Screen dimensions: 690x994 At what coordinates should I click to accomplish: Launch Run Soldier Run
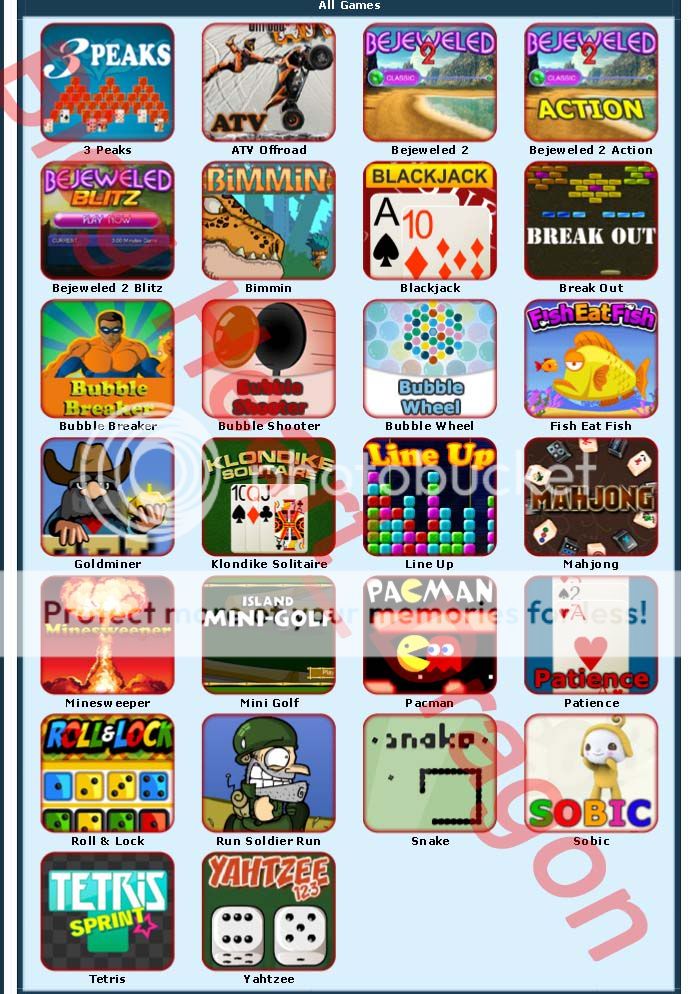[268, 773]
